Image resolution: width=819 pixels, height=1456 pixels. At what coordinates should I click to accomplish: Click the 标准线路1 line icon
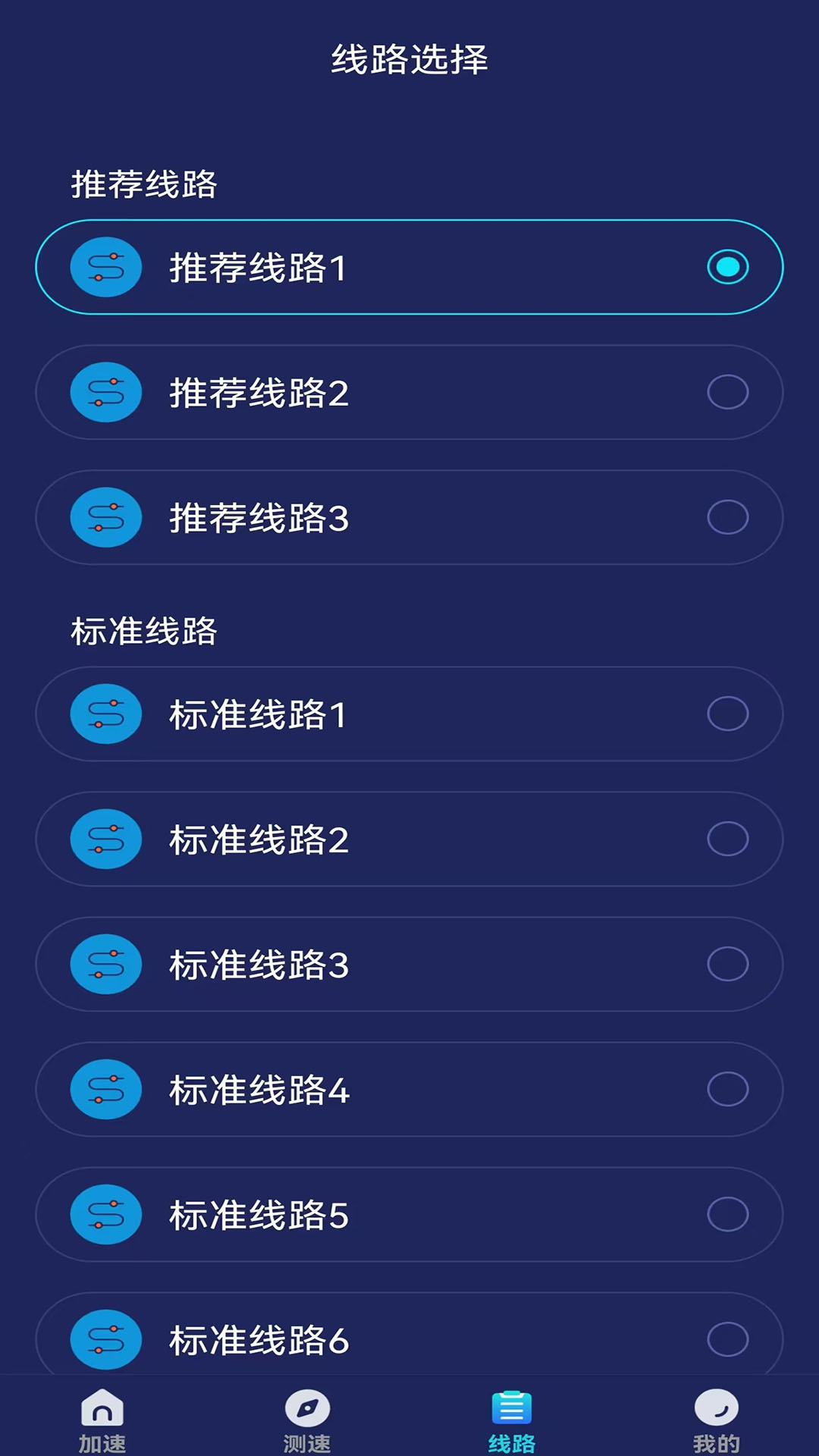(x=105, y=713)
